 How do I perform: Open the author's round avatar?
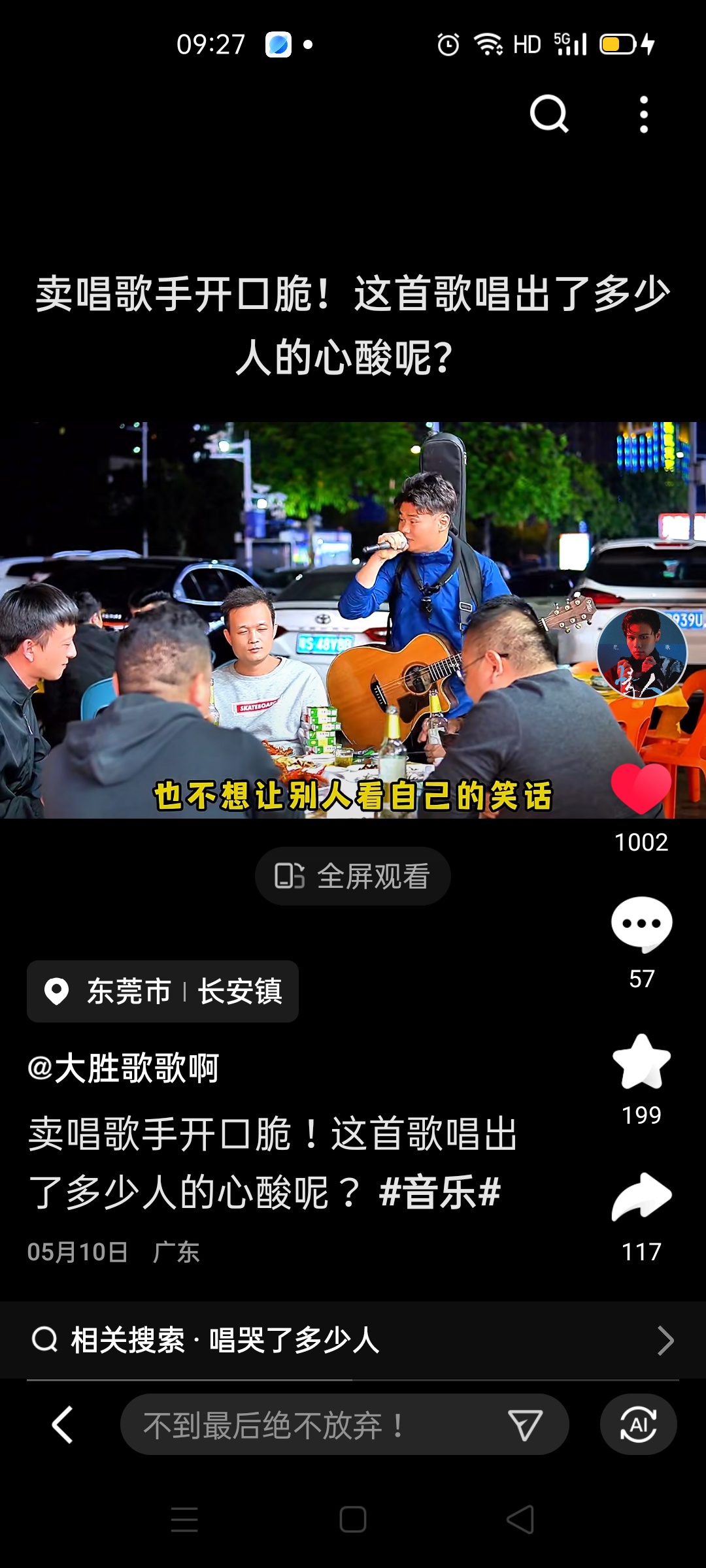coord(641,653)
